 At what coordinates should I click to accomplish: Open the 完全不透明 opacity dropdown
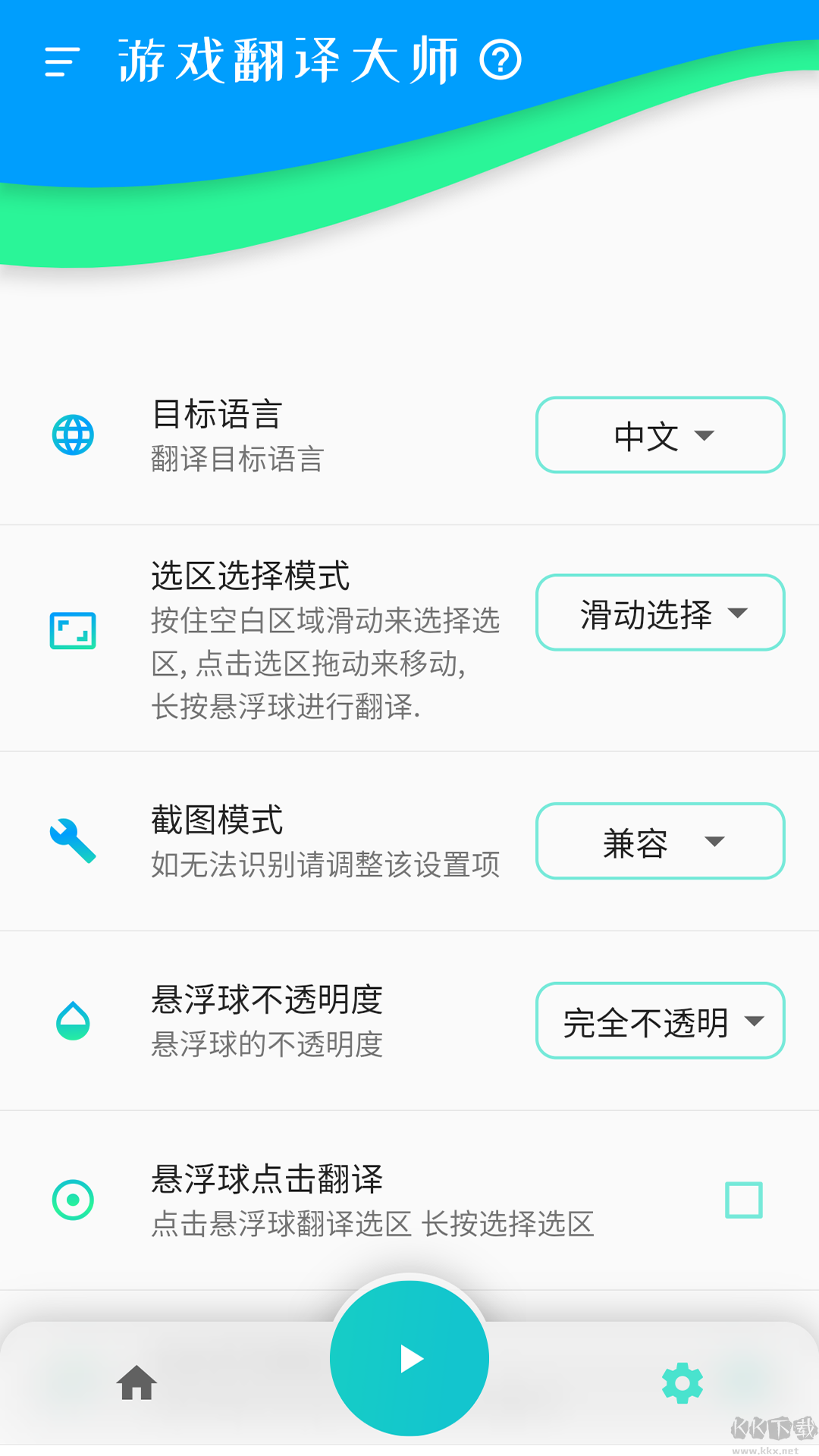pyautogui.click(x=659, y=1021)
